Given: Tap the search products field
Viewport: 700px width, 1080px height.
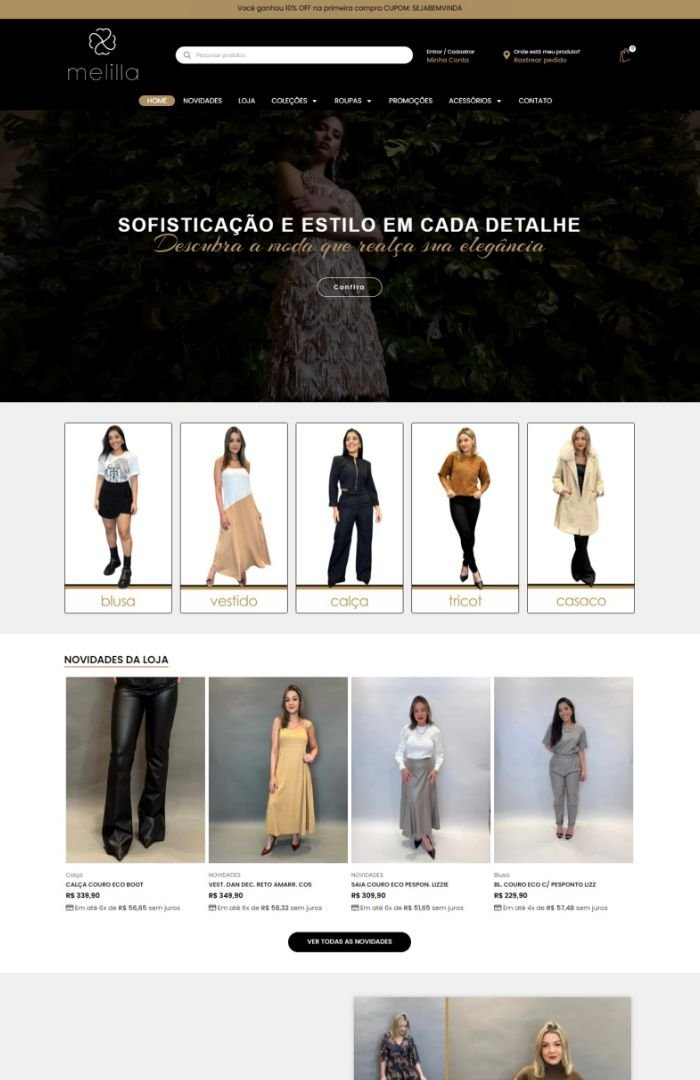Looking at the screenshot, I should (x=295, y=55).
